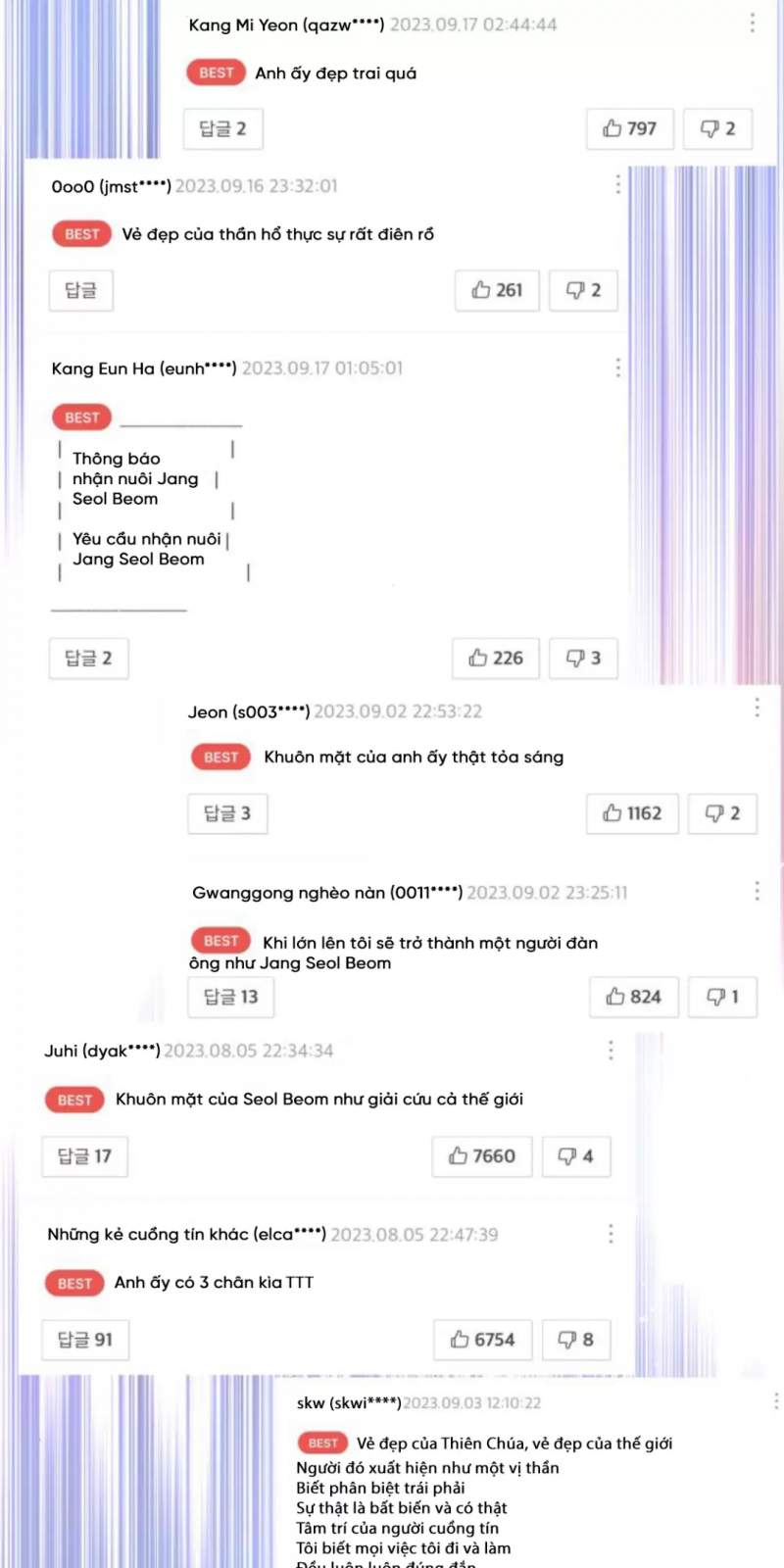This screenshot has height=1568, width=784.
Task: Open the three-dot menu on Kang Mi Yeon's comment
Action: [x=752, y=24]
